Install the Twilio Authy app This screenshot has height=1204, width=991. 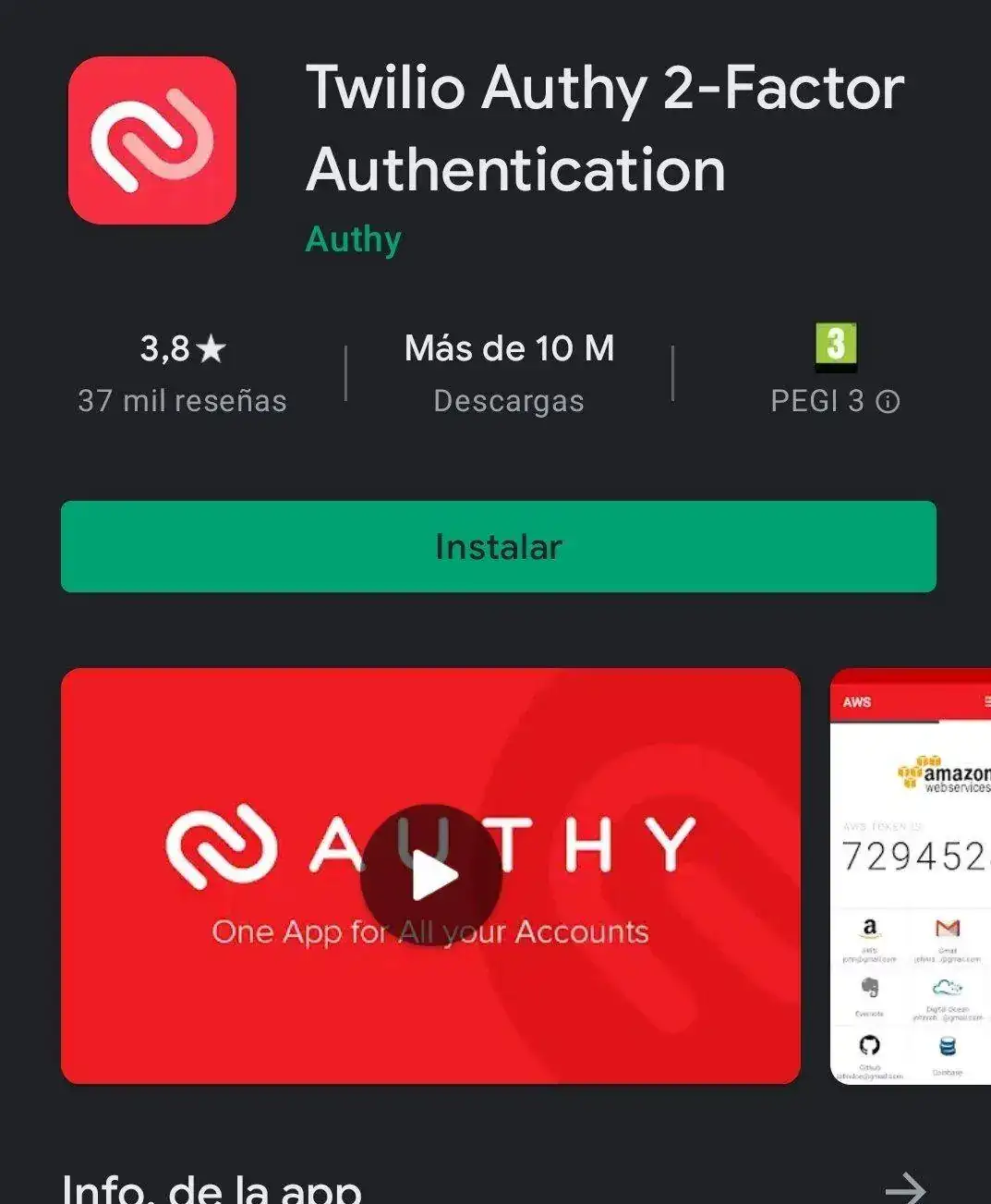tap(498, 546)
